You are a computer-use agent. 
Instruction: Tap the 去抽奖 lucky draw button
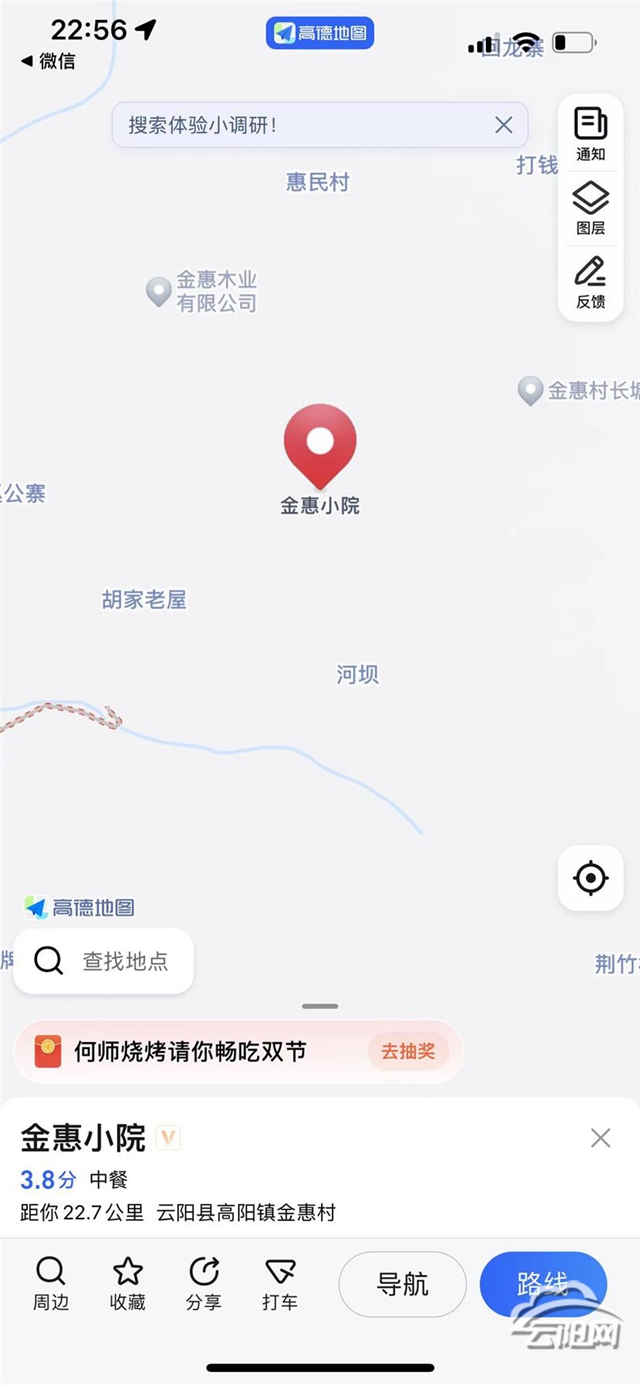[x=408, y=1051]
